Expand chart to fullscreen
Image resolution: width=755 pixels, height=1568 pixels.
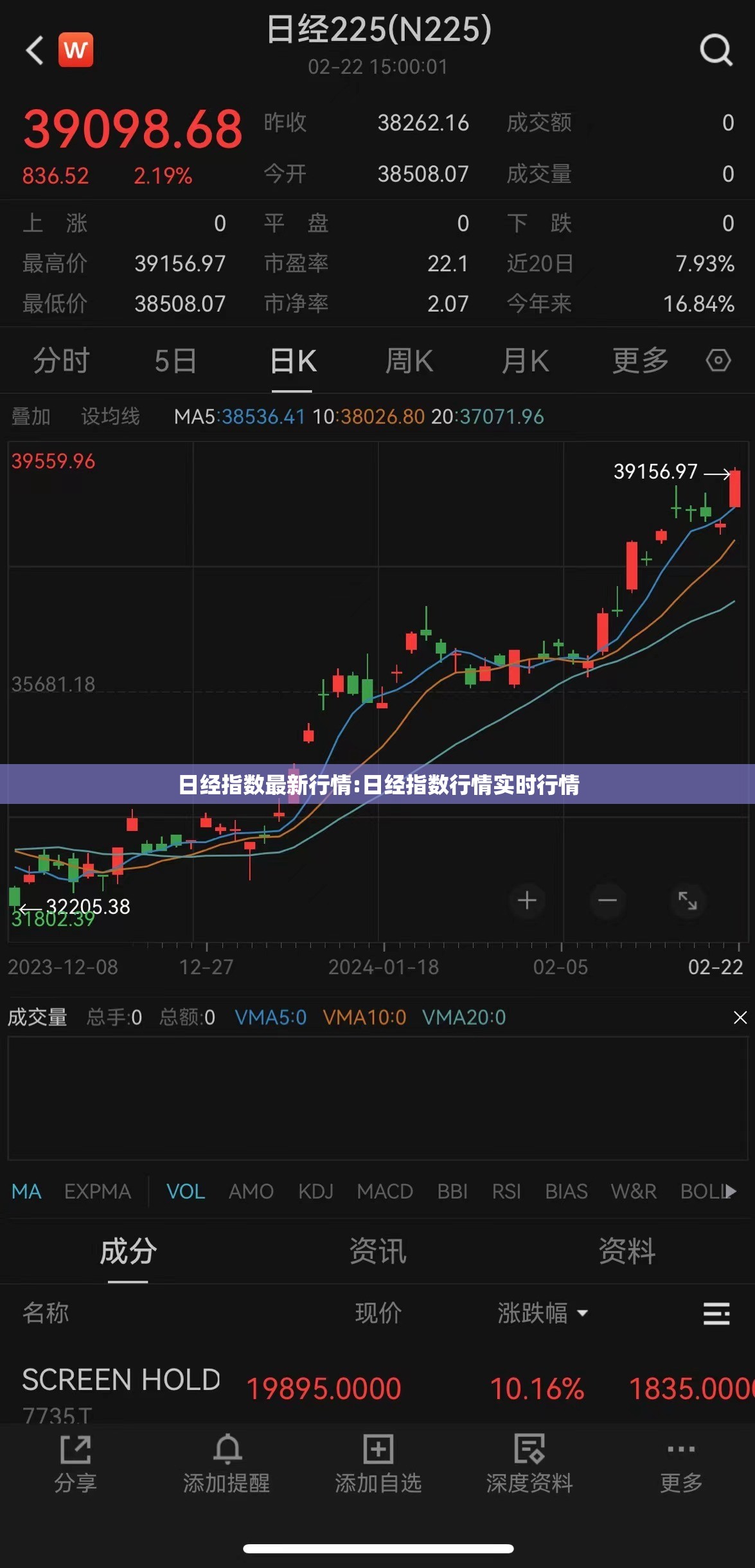tap(688, 900)
